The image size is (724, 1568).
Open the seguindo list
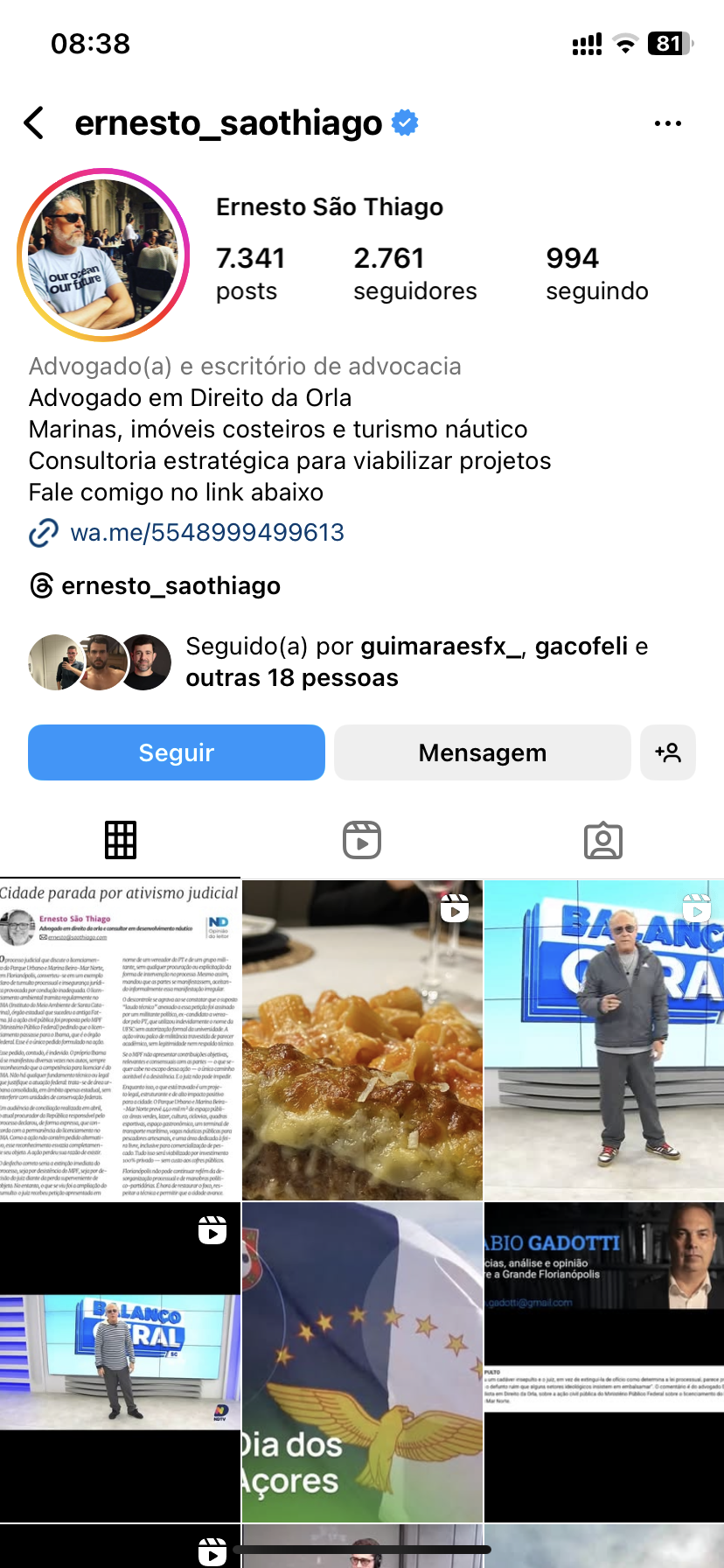pos(596,273)
